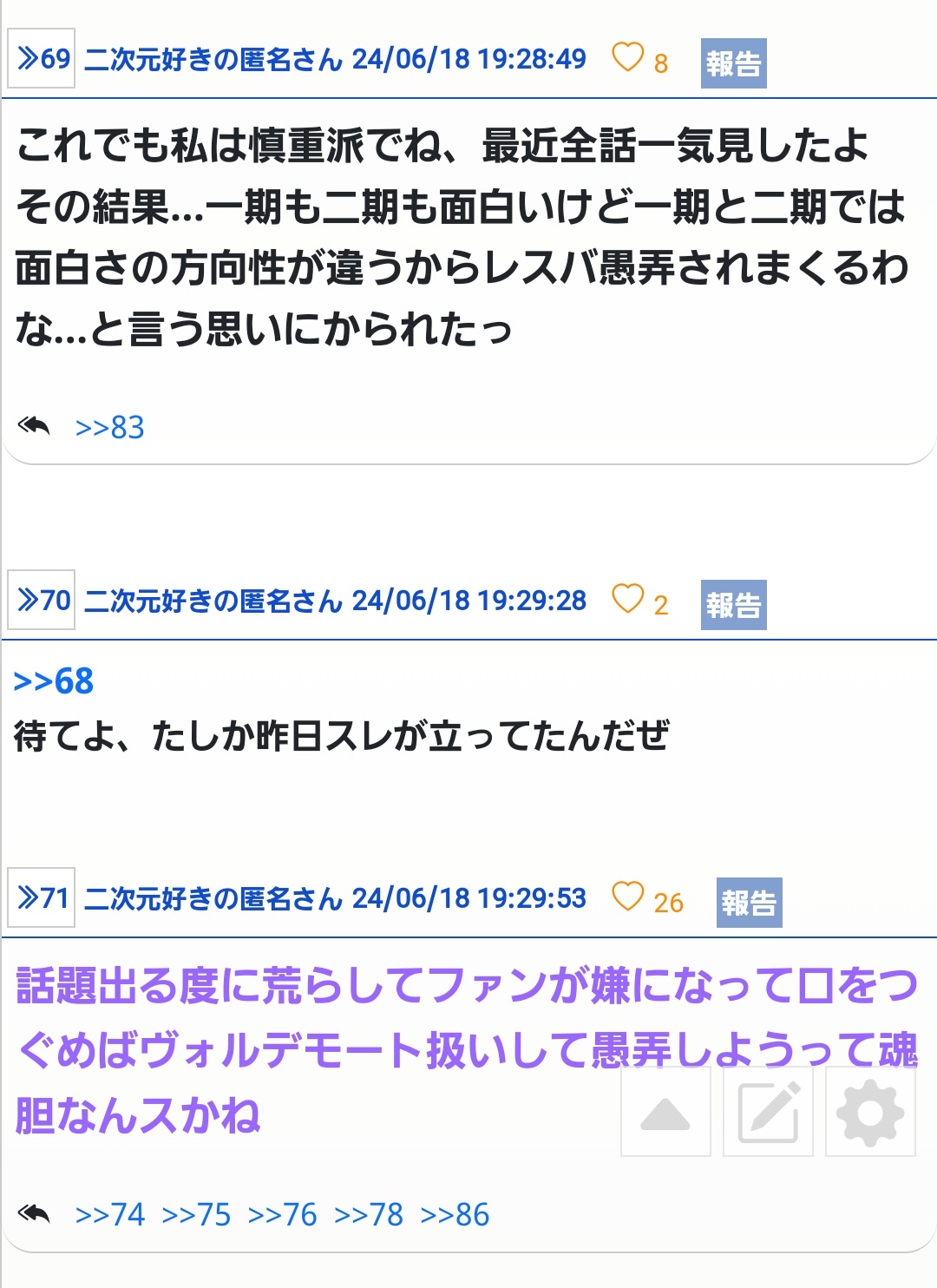Report post 71 with 報告 button

pyautogui.click(x=749, y=903)
